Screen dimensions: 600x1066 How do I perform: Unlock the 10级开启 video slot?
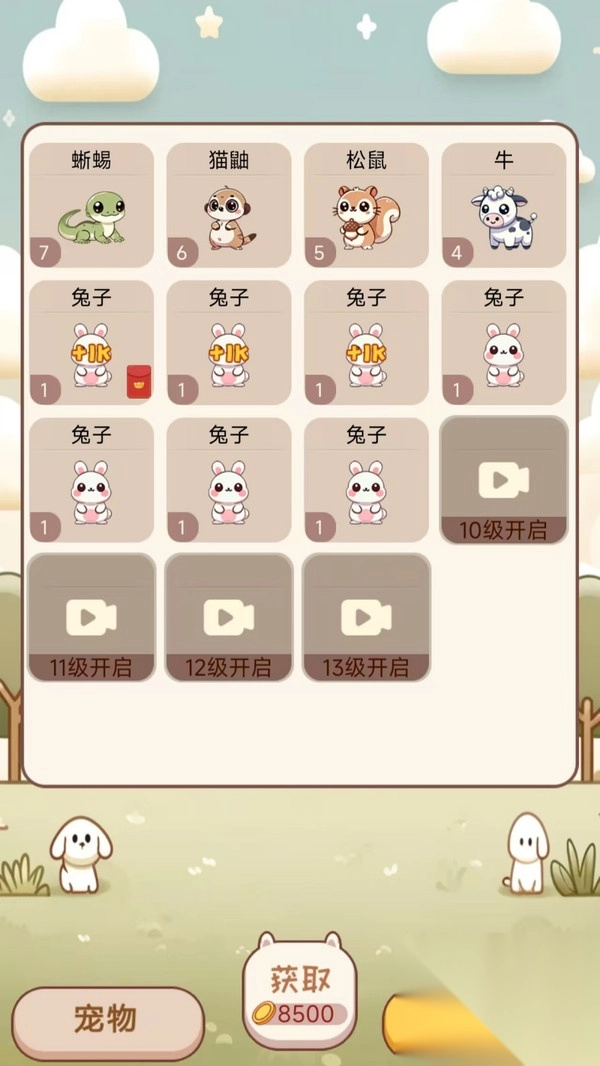point(504,481)
